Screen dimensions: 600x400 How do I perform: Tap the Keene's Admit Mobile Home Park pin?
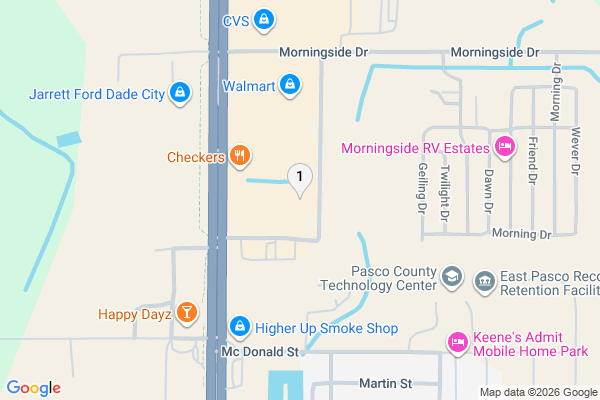pyautogui.click(x=459, y=343)
